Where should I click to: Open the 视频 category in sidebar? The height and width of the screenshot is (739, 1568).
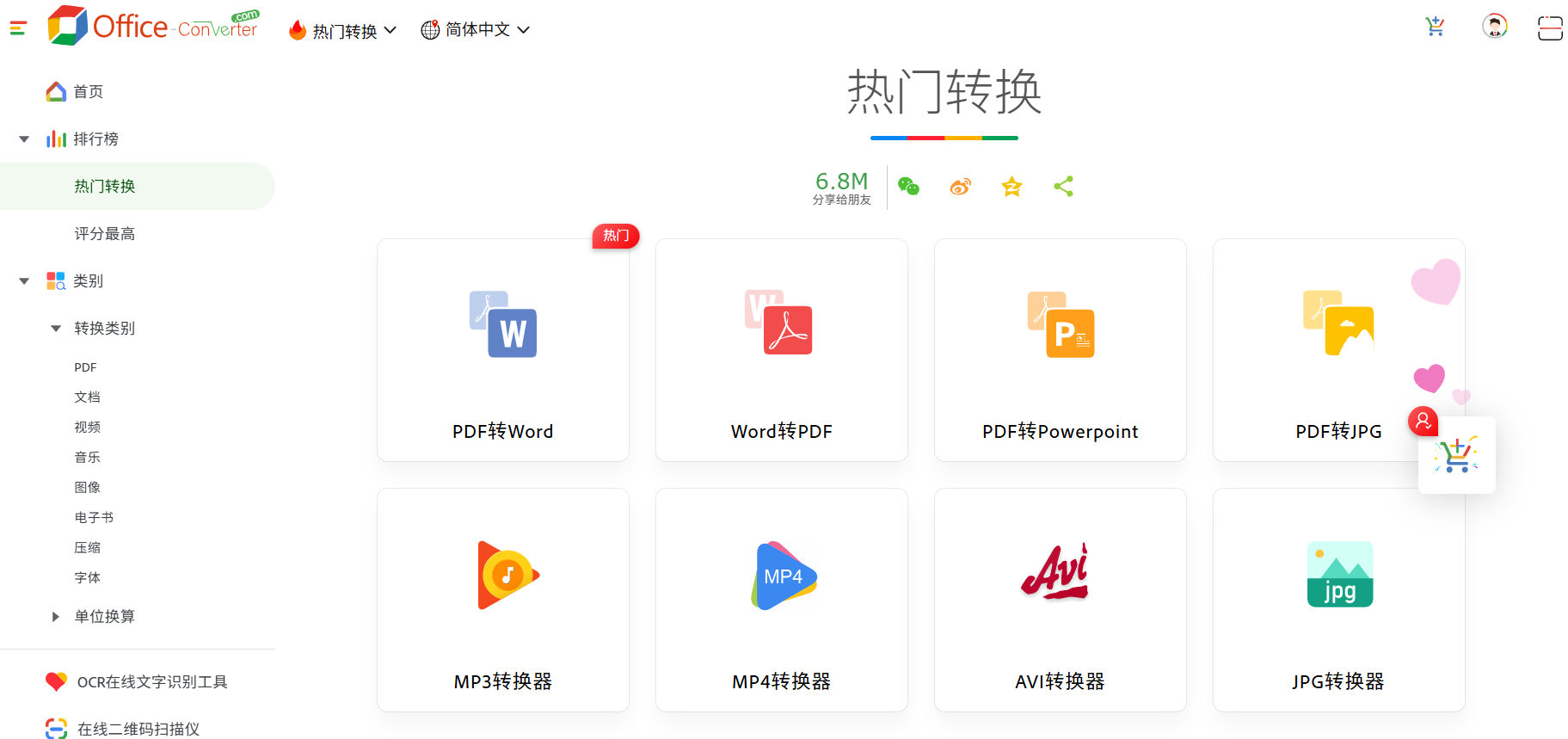[87, 428]
